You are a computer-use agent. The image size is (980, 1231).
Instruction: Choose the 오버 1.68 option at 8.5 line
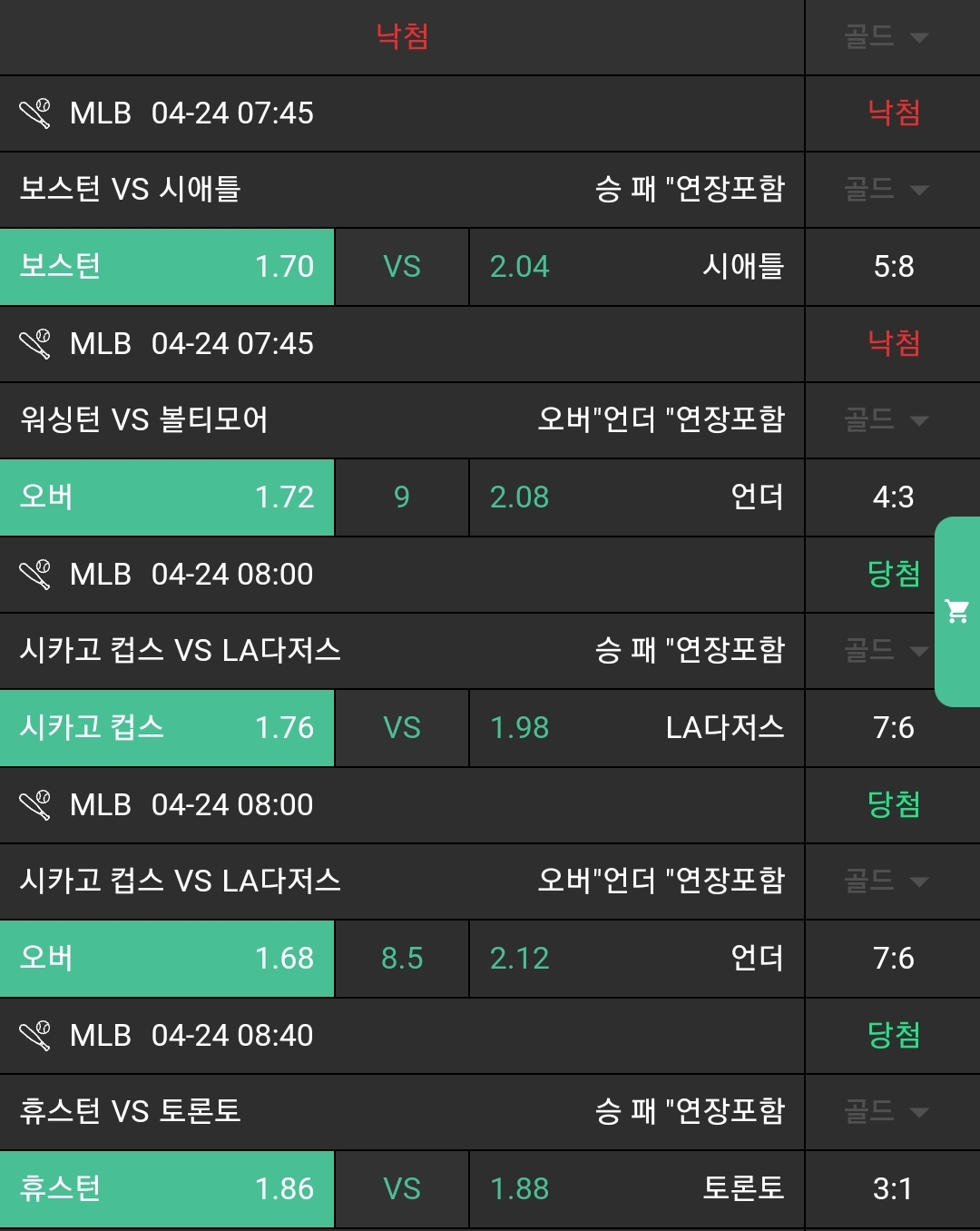(x=167, y=959)
